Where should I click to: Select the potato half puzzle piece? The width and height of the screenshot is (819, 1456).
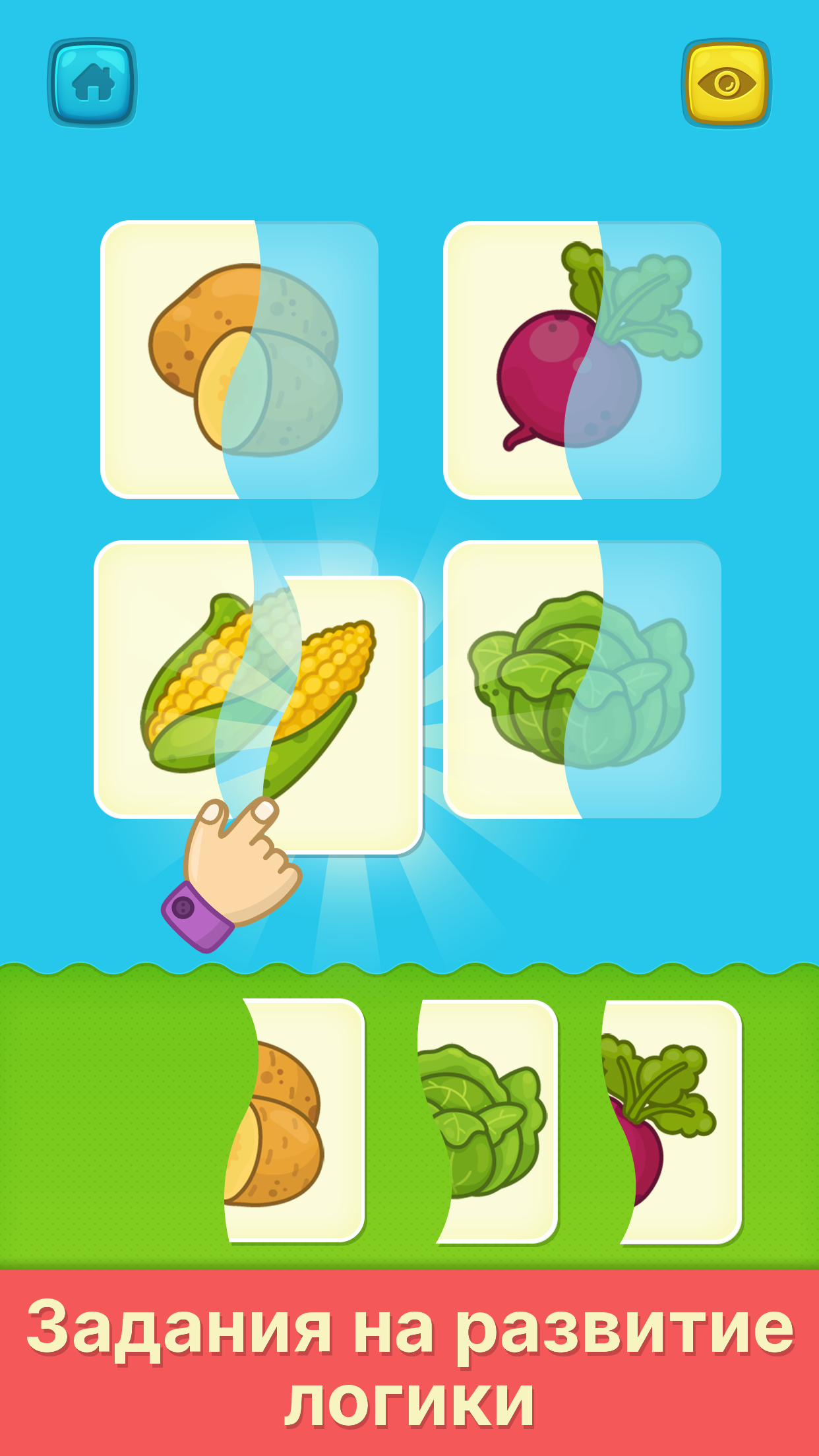(295, 1120)
